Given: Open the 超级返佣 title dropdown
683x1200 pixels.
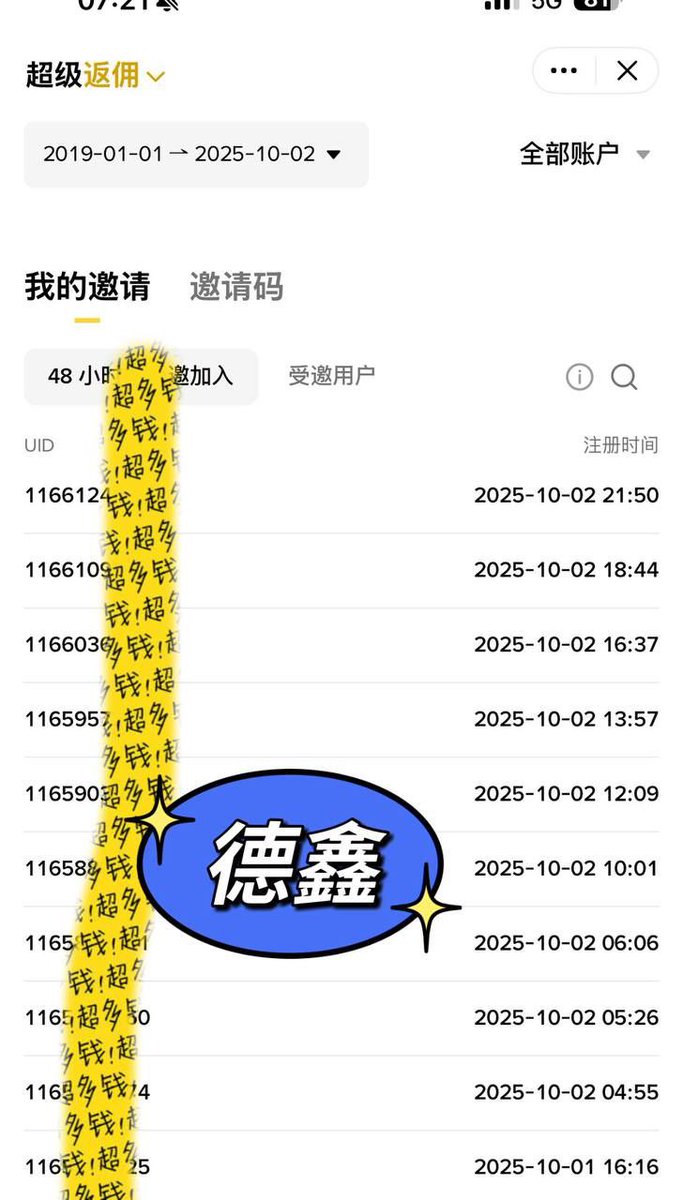Looking at the screenshot, I should (x=96, y=75).
